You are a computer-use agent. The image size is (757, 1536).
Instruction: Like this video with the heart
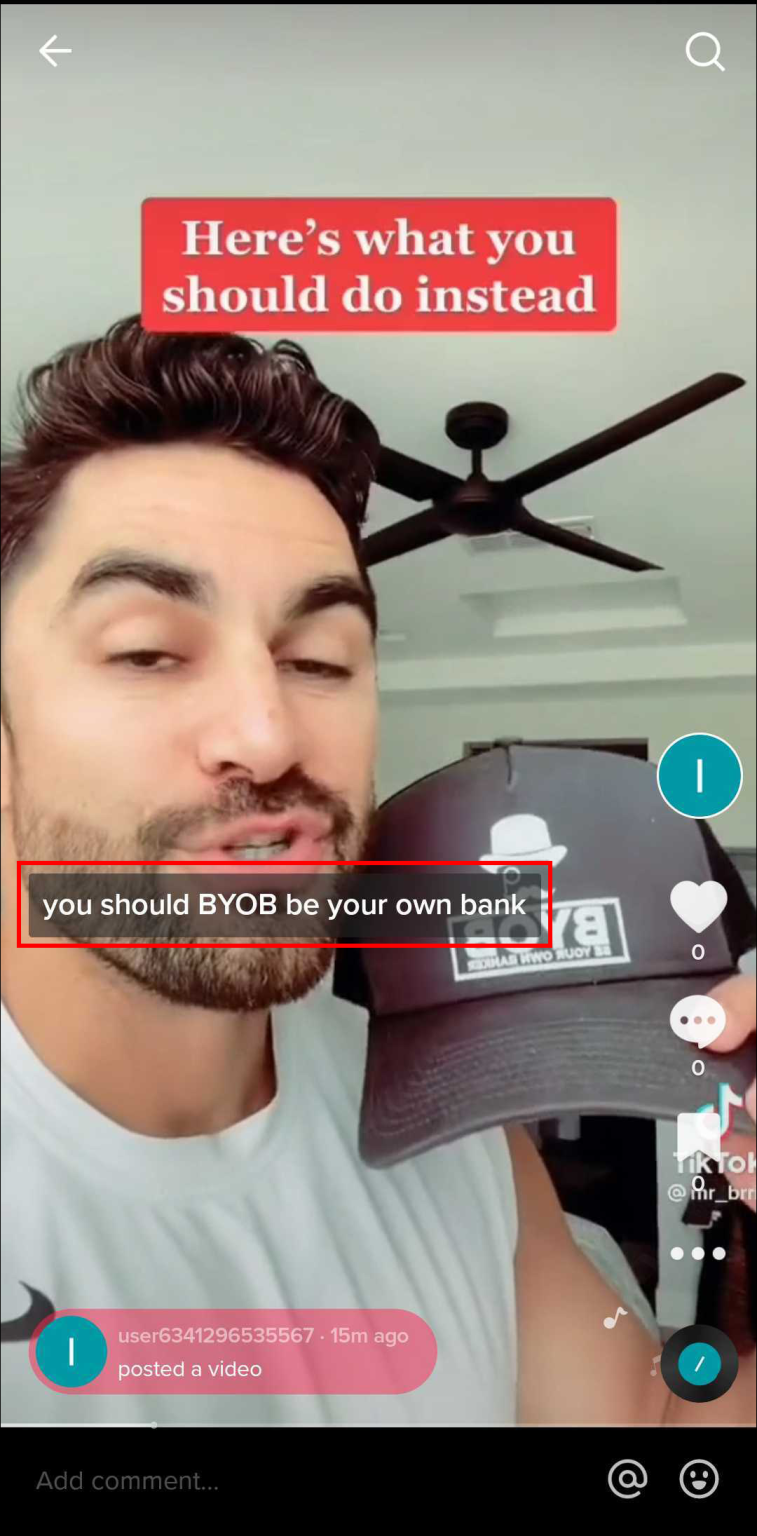point(698,907)
